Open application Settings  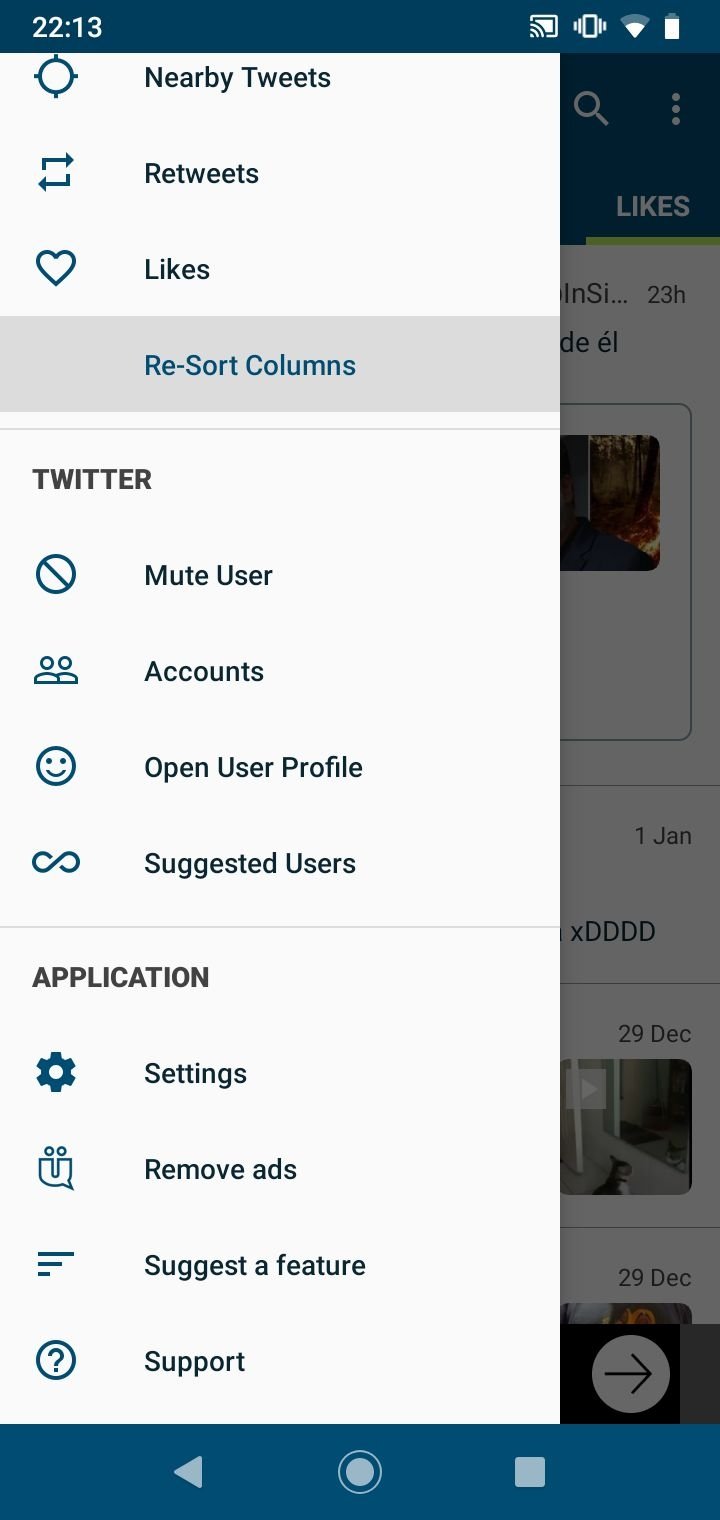coord(195,1074)
